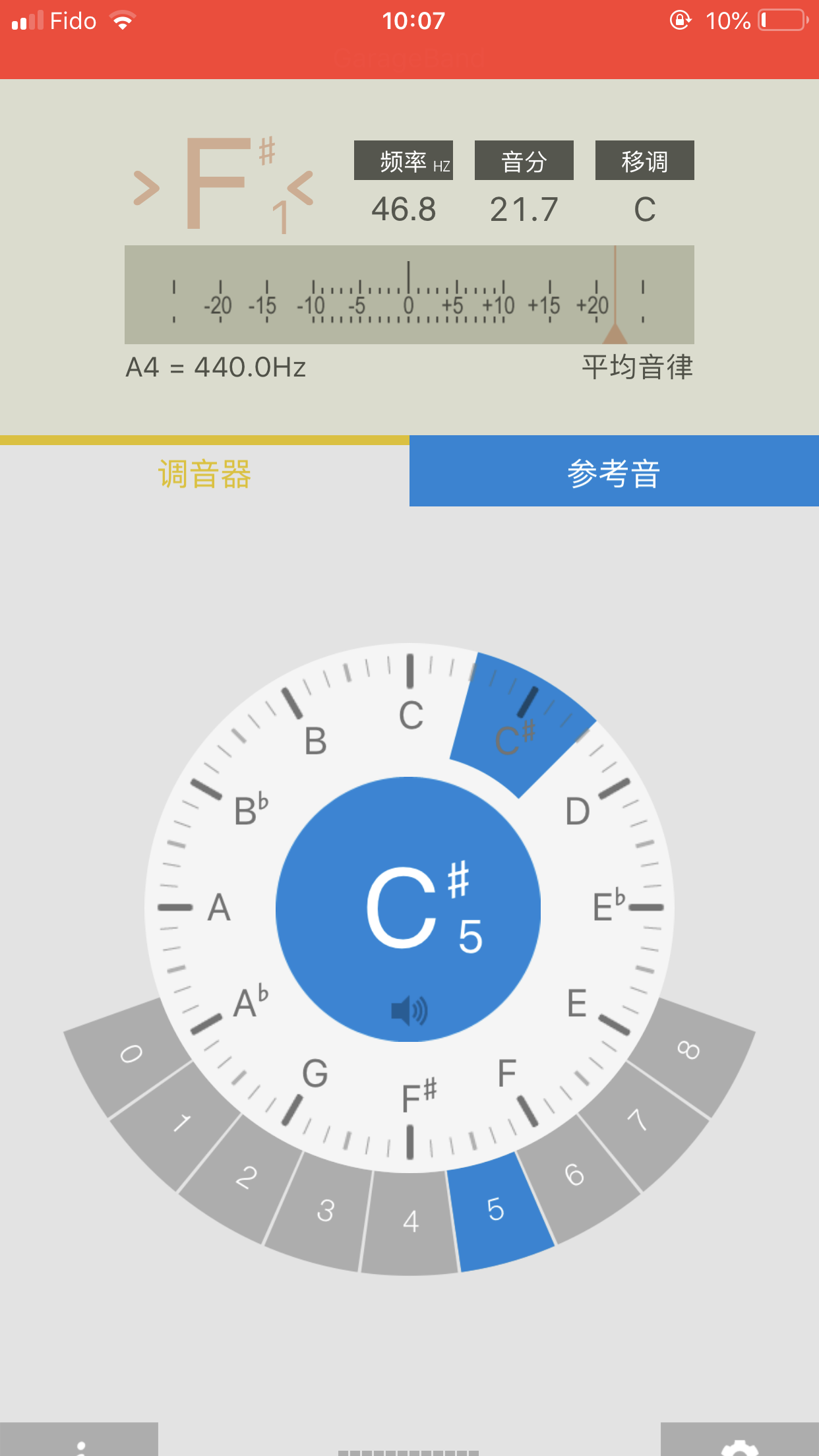819x1456 pixels.
Task: Choose note F# on the wheel
Action: point(418,1096)
